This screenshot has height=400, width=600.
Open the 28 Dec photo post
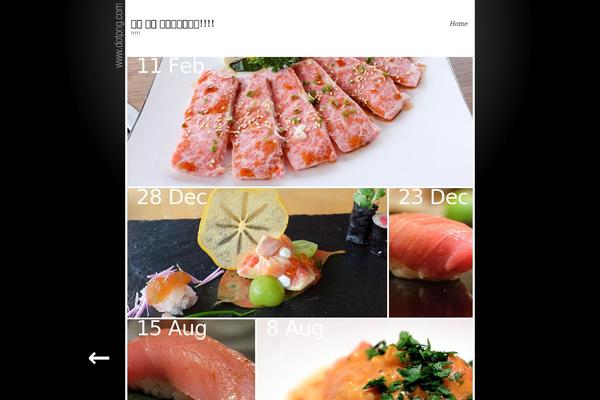tap(257, 253)
